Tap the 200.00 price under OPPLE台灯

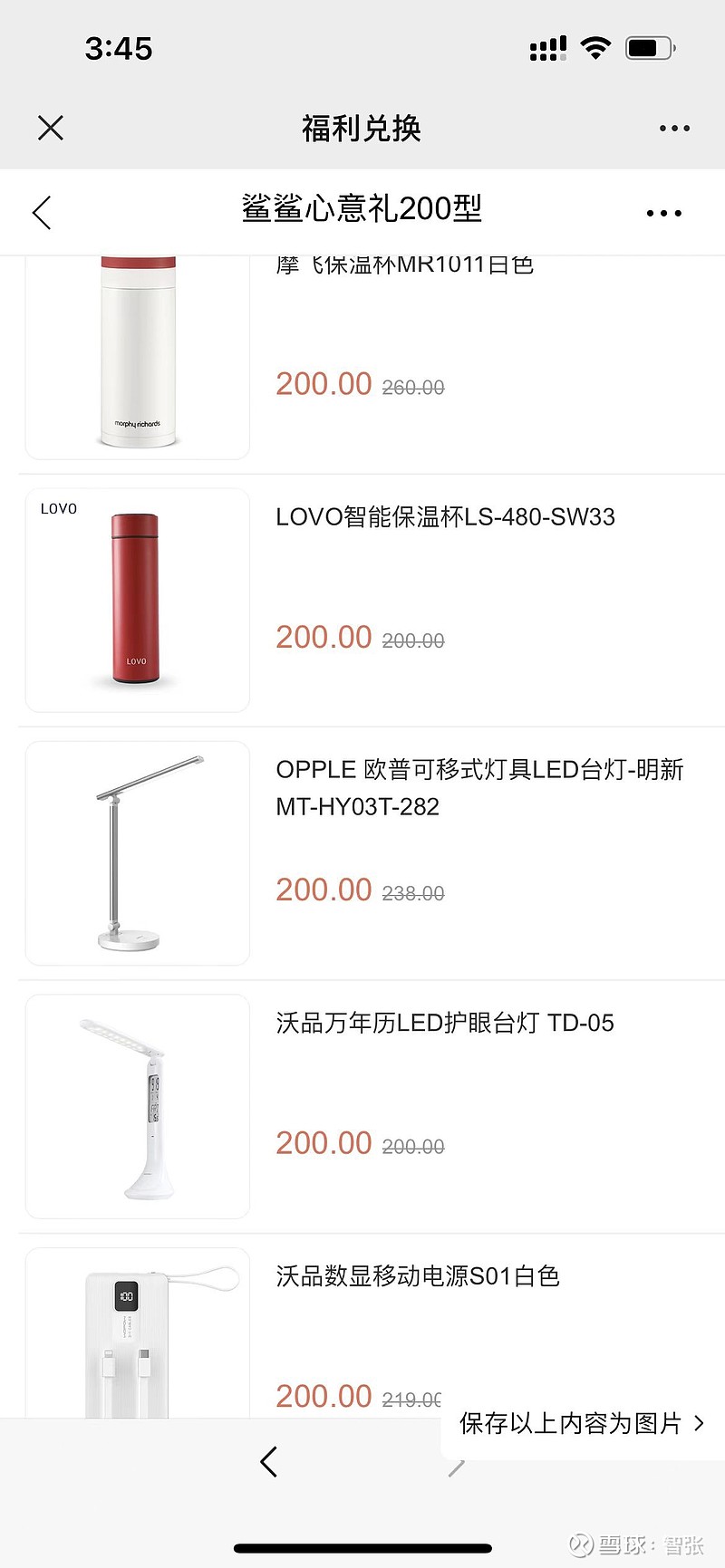tap(324, 890)
